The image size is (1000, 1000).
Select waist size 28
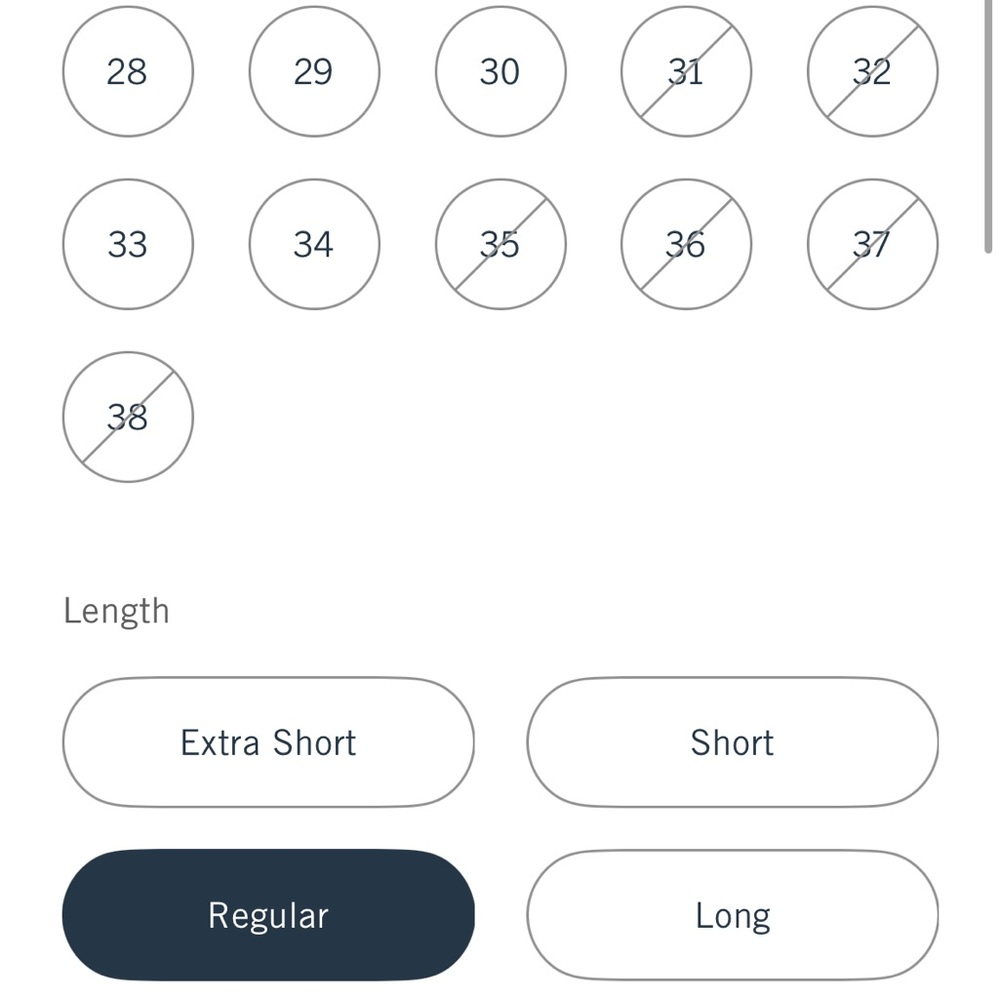click(128, 72)
